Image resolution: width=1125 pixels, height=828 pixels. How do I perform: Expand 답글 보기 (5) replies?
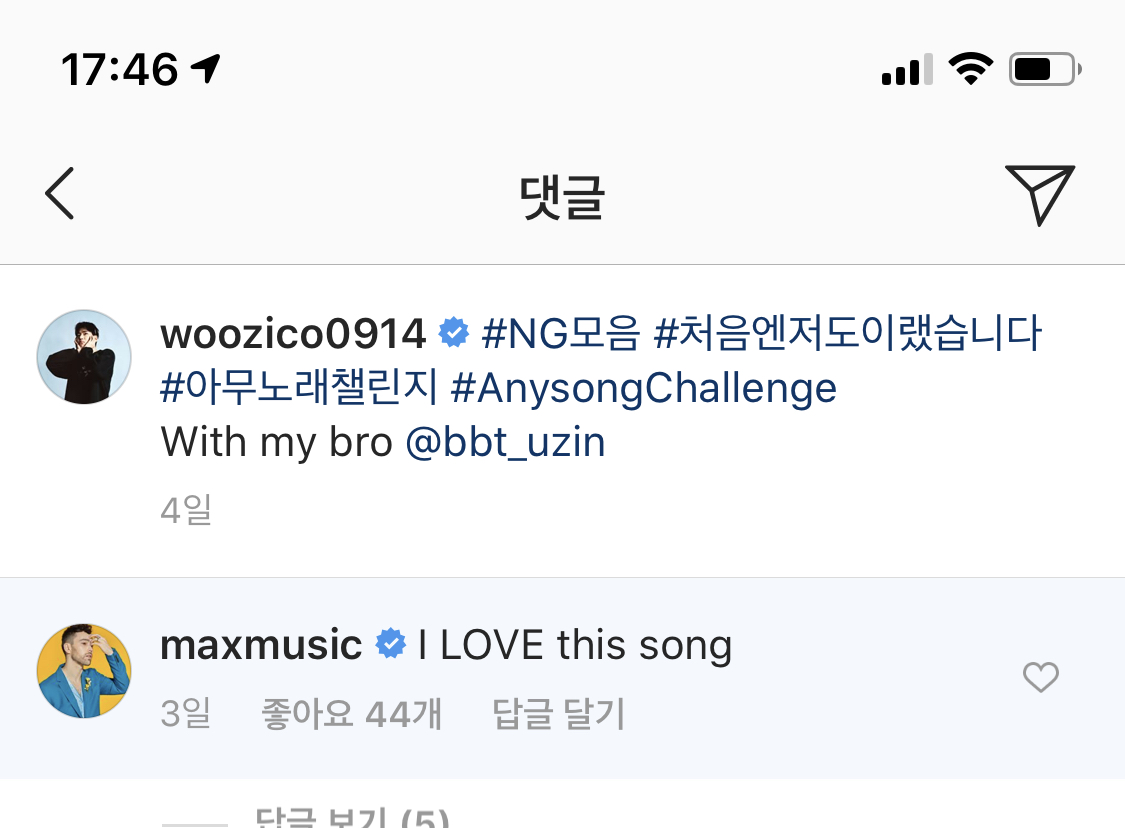point(350,820)
